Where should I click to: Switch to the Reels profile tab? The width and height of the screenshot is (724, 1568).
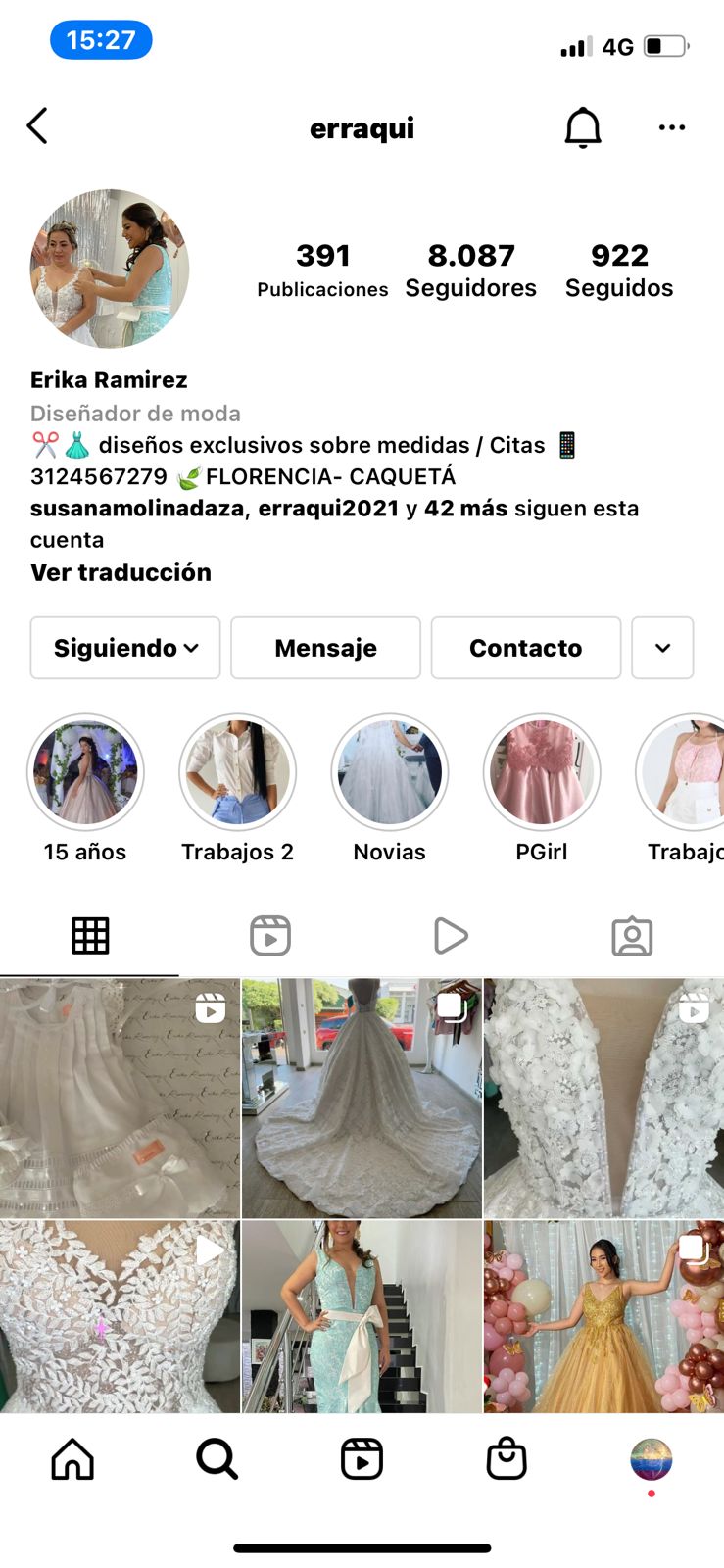[x=270, y=936]
